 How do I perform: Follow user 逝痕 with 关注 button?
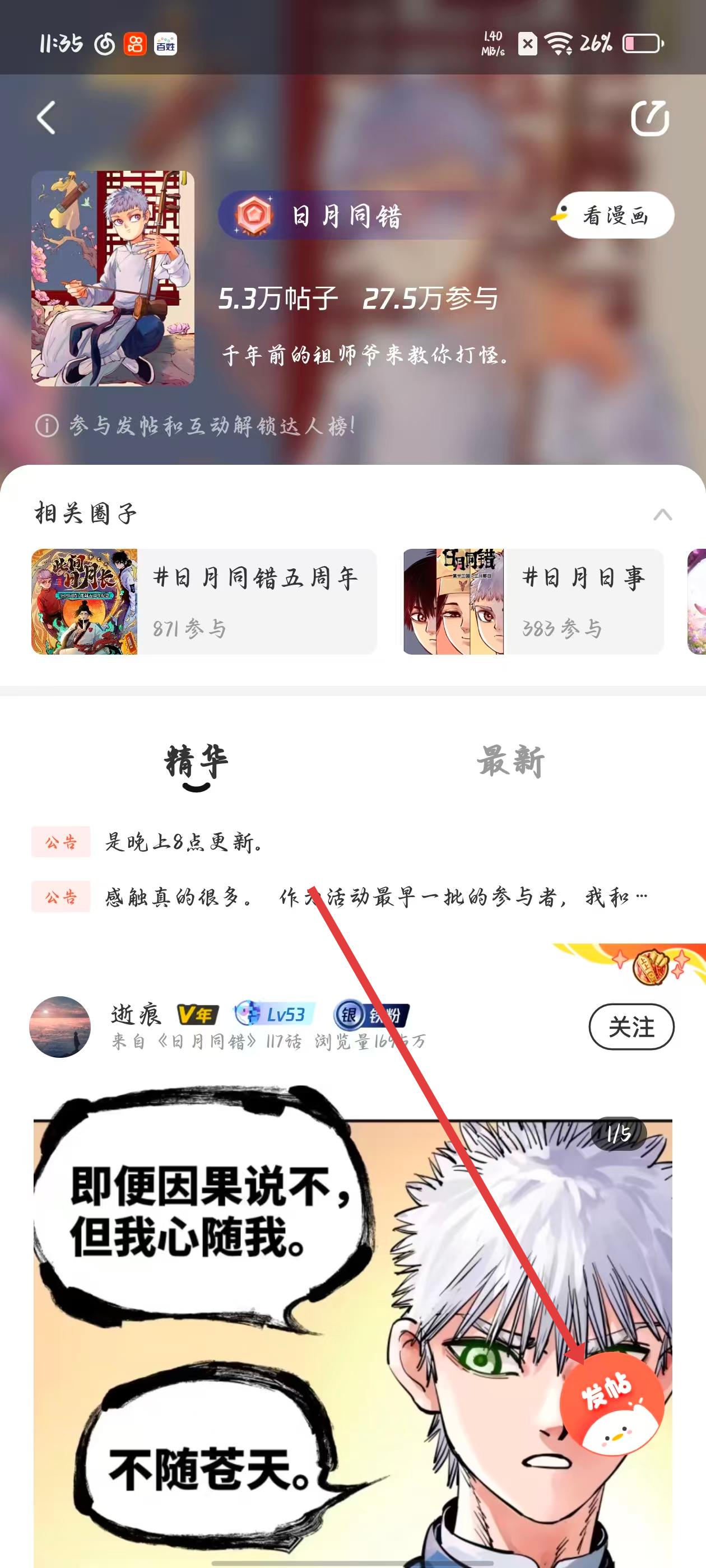click(631, 1027)
